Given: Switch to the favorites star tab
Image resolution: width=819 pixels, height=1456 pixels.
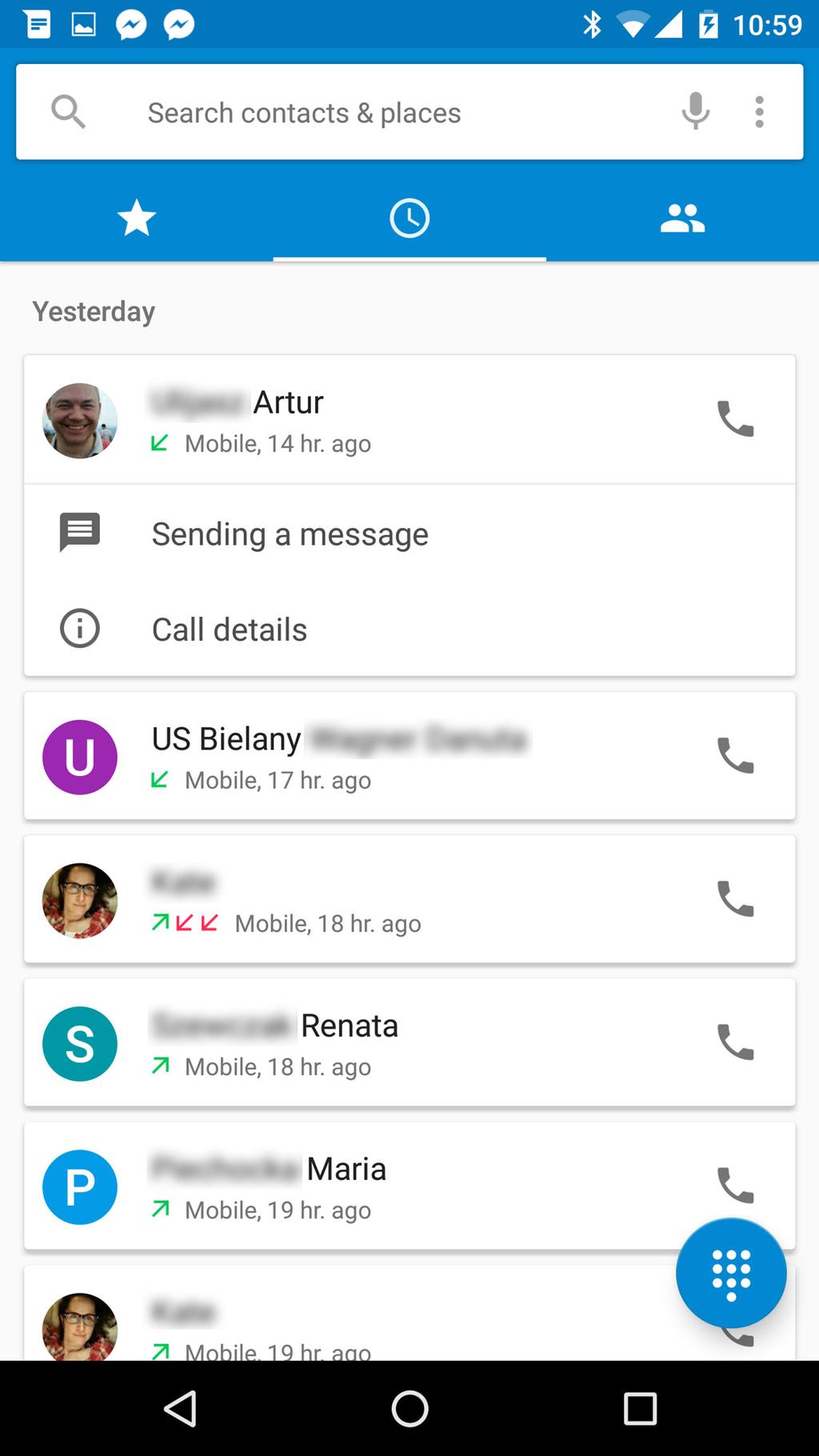Looking at the screenshot, I should pyautogui.click(x=137, y=218).
